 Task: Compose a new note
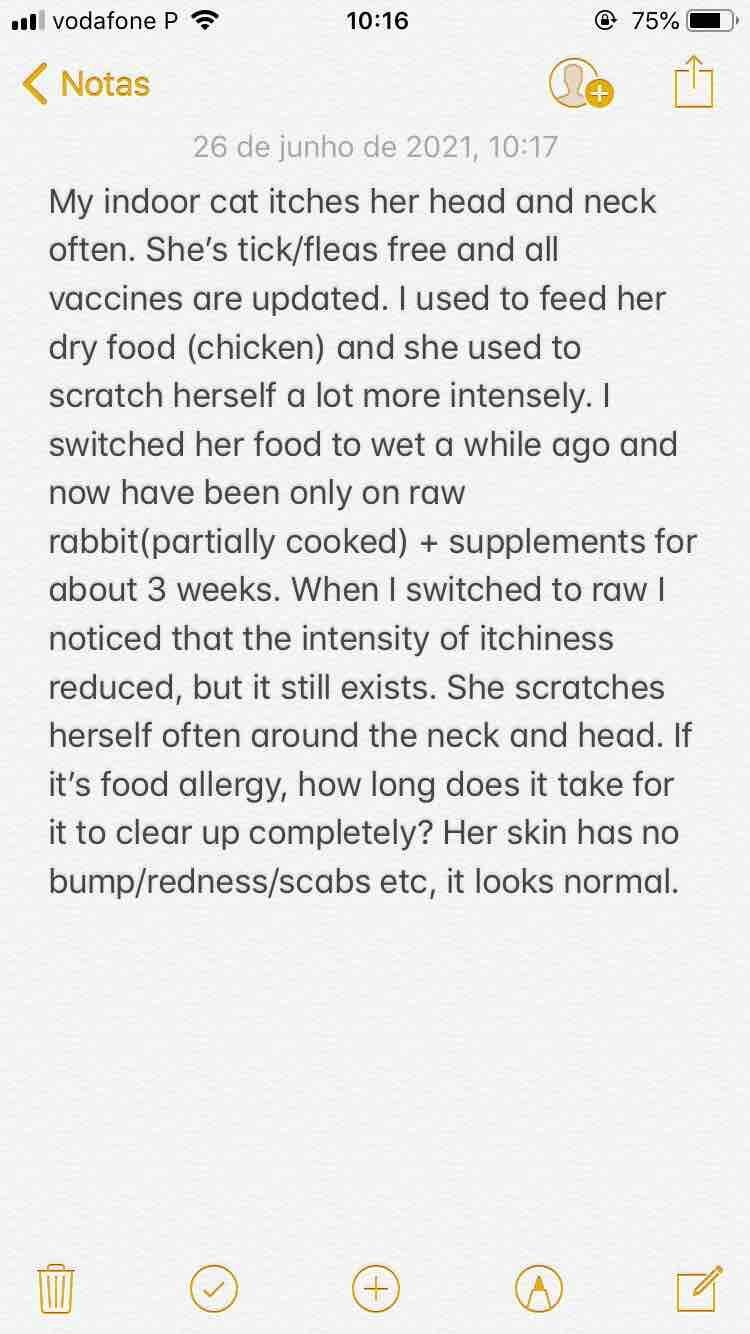coord(699,1287)
